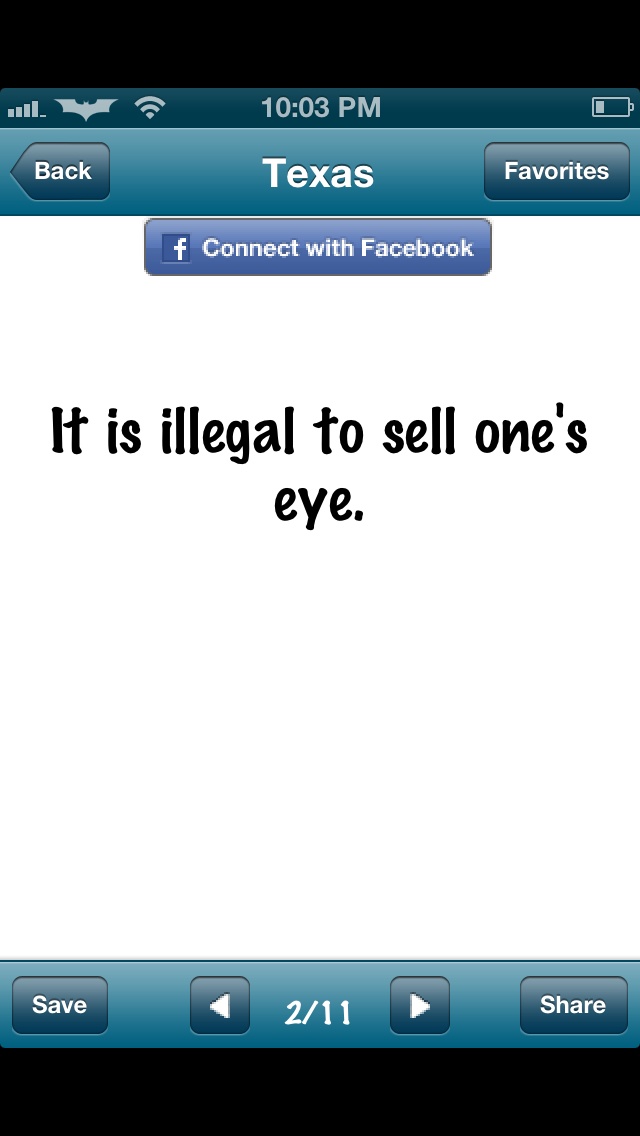This screenshot has height=1136, width=640.
Task: Share this Texas law
Action: 573,1005
